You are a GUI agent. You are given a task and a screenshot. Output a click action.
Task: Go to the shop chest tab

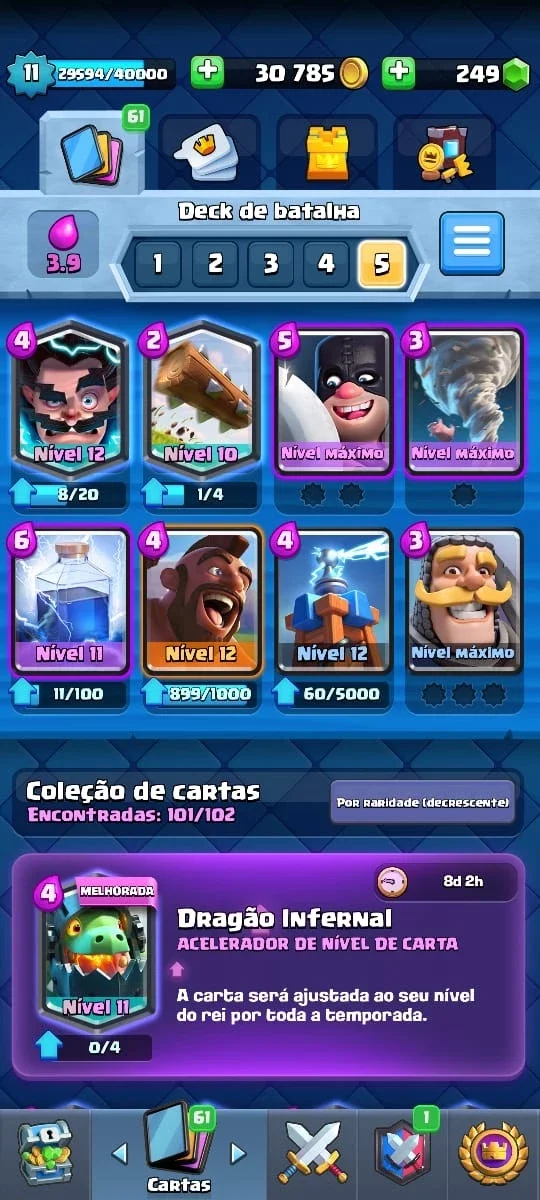(x=44, y=1152)
